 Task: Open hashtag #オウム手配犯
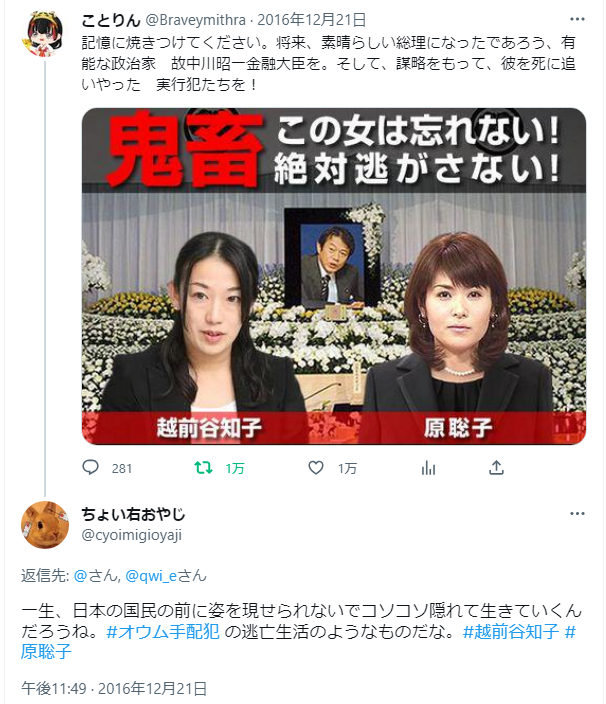tap(154, 631)
